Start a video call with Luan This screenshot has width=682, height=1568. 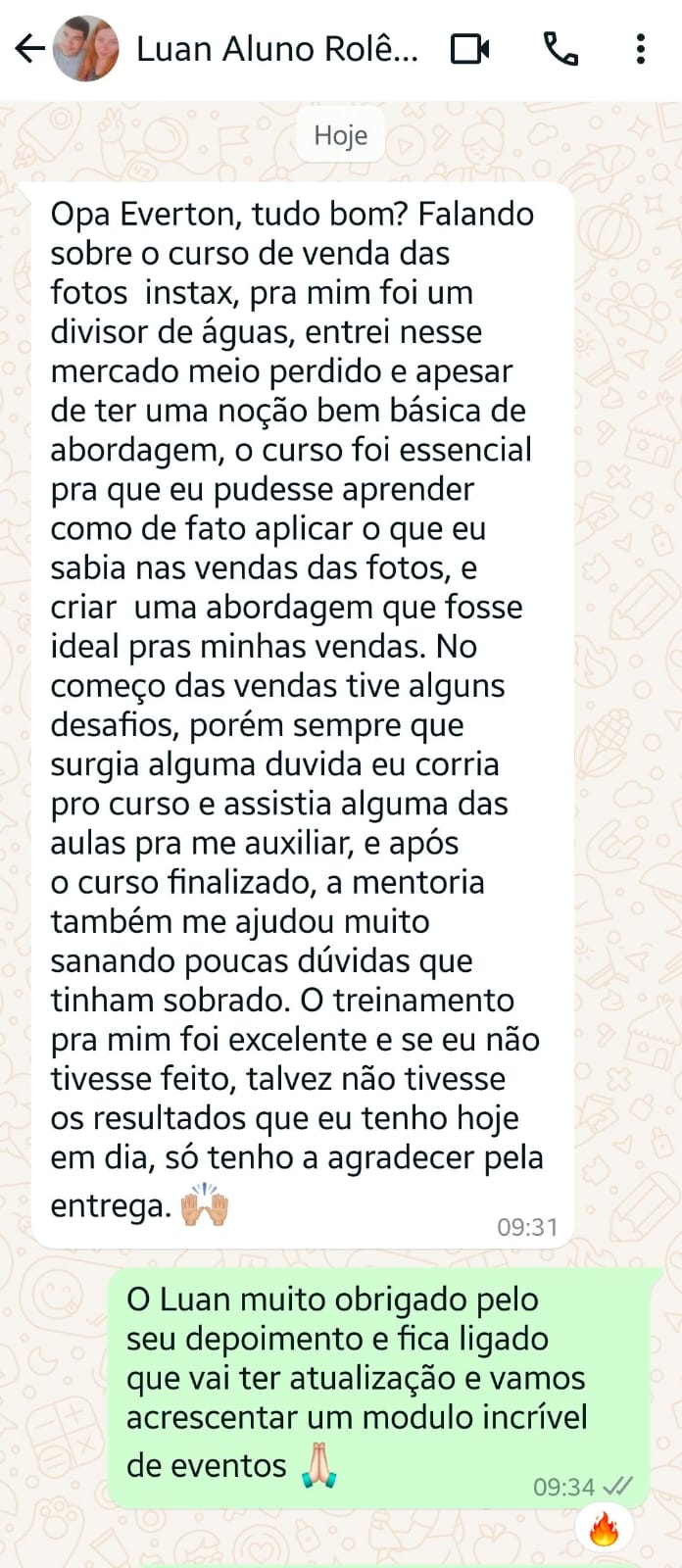[469, 48]
